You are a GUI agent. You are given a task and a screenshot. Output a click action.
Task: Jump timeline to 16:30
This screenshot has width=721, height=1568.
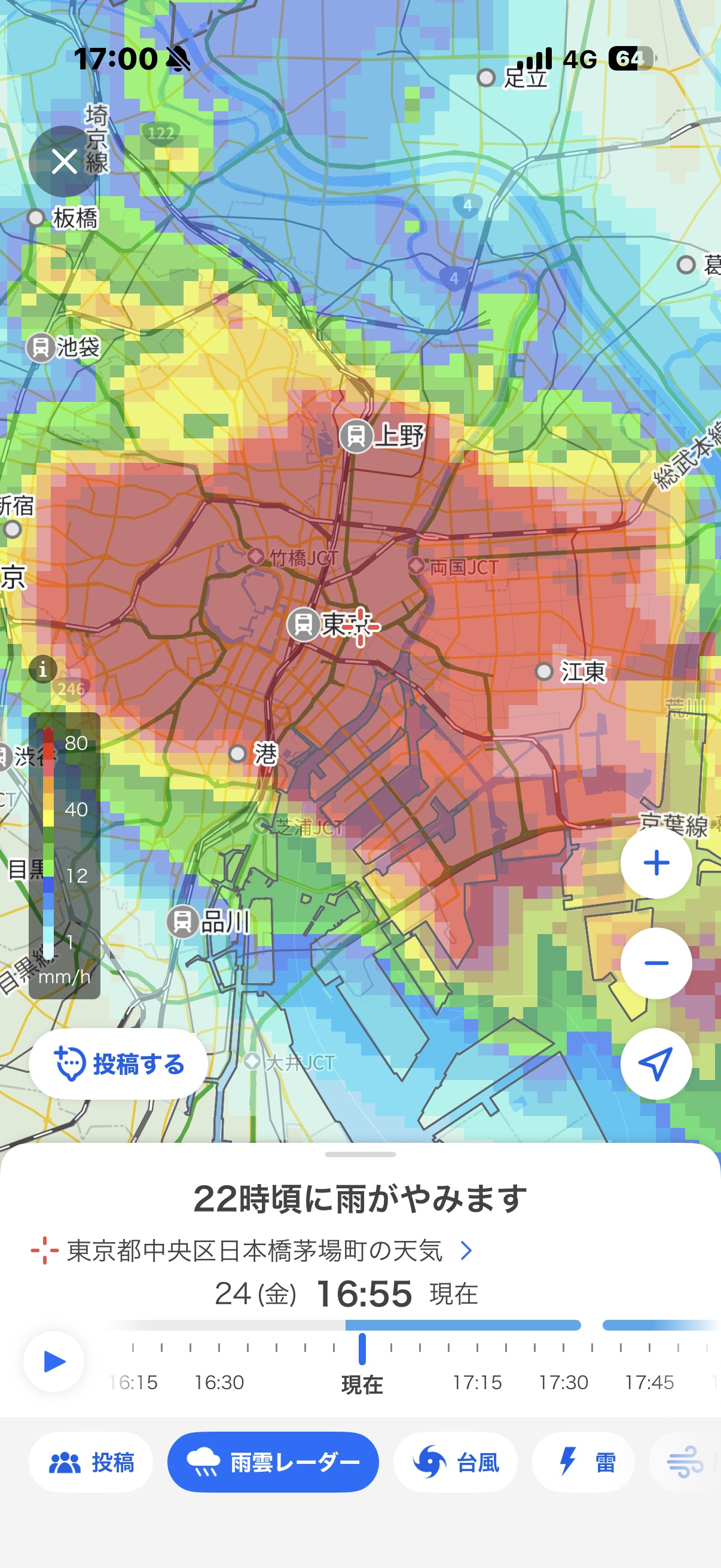tap(219, 1382)
